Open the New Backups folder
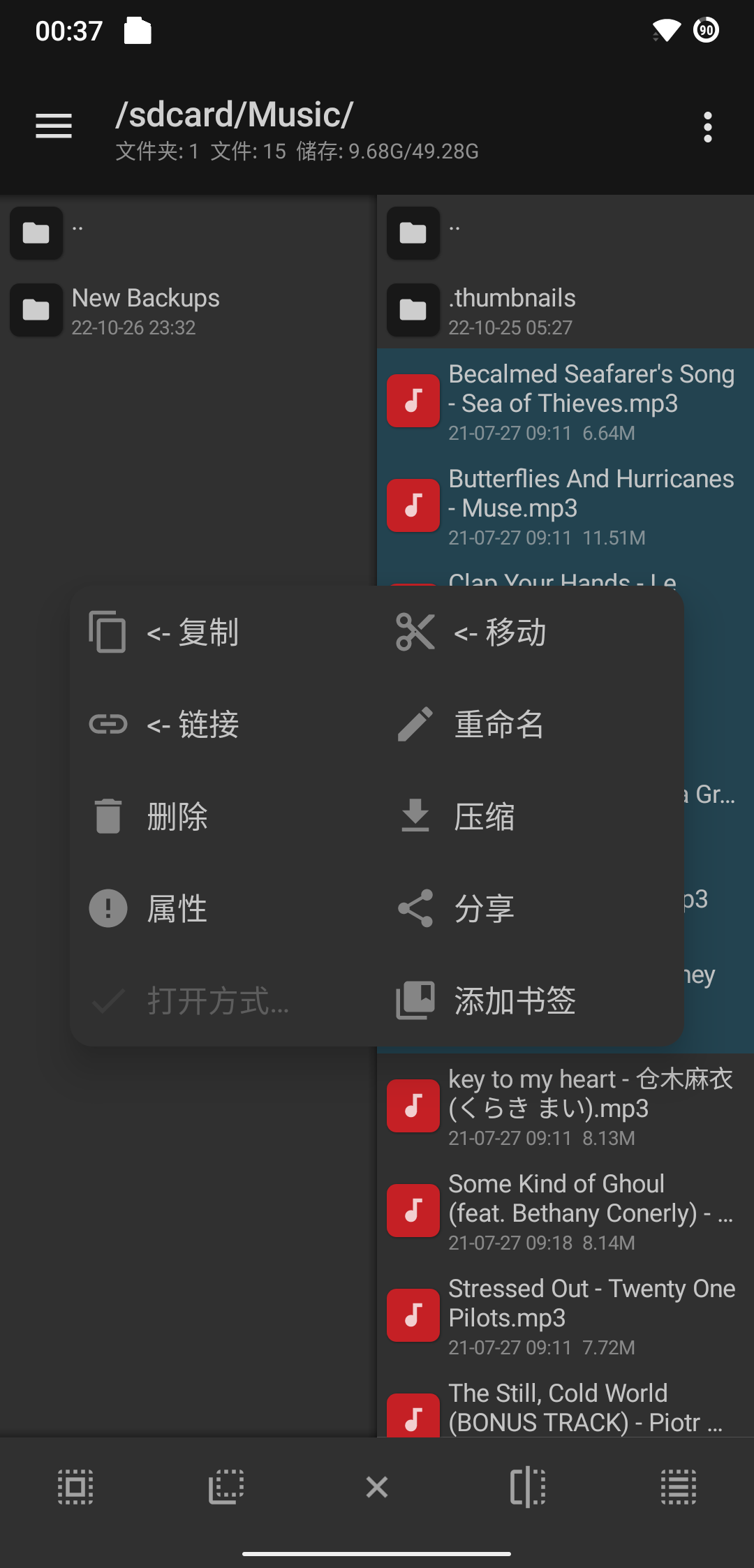 pos(145,310)
